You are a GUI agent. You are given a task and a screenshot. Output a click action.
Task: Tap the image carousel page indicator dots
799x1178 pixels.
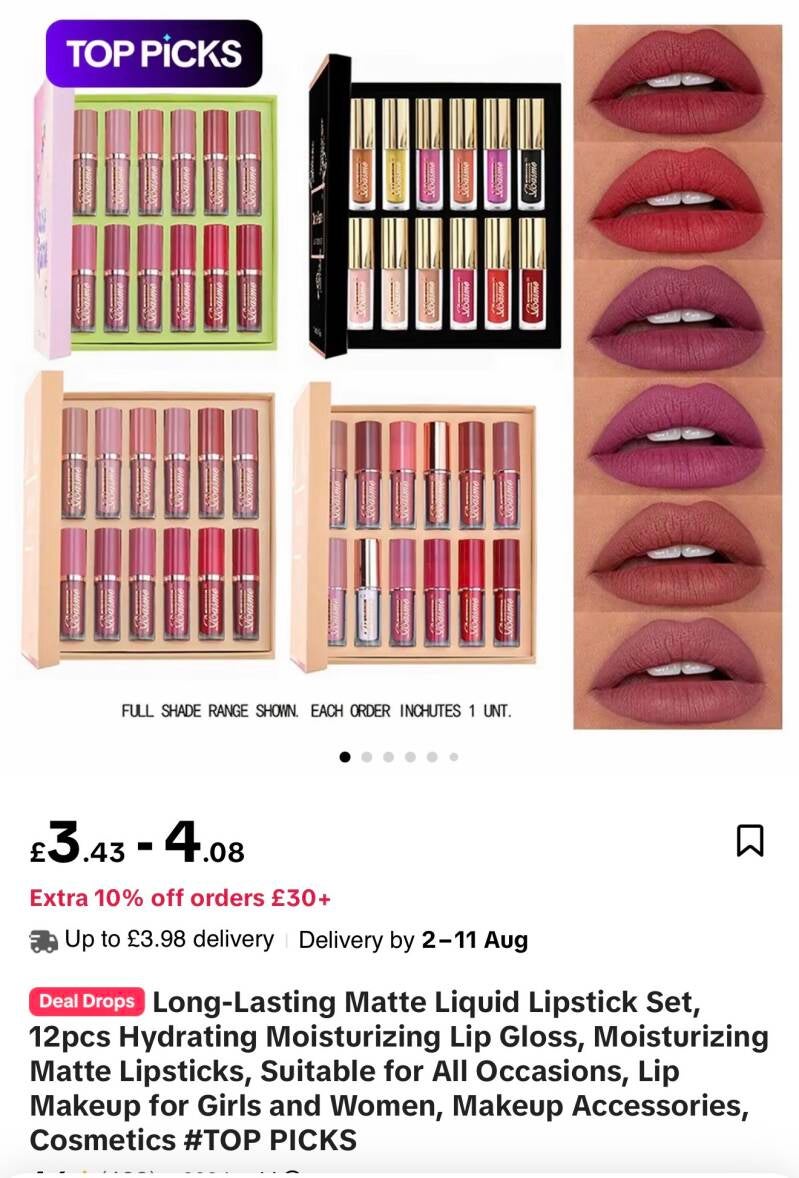click(399, 757)
